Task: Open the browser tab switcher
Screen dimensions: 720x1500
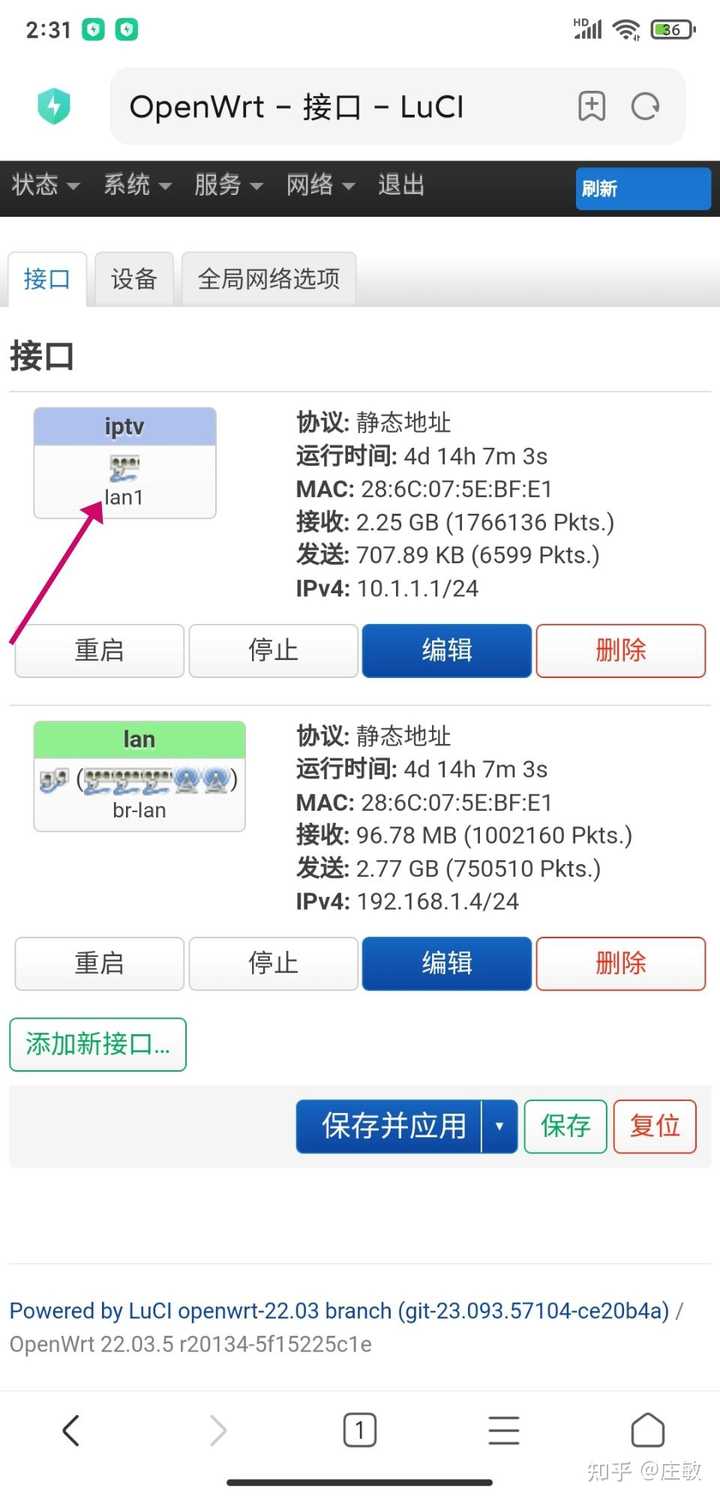Action: pos(360,1430)
